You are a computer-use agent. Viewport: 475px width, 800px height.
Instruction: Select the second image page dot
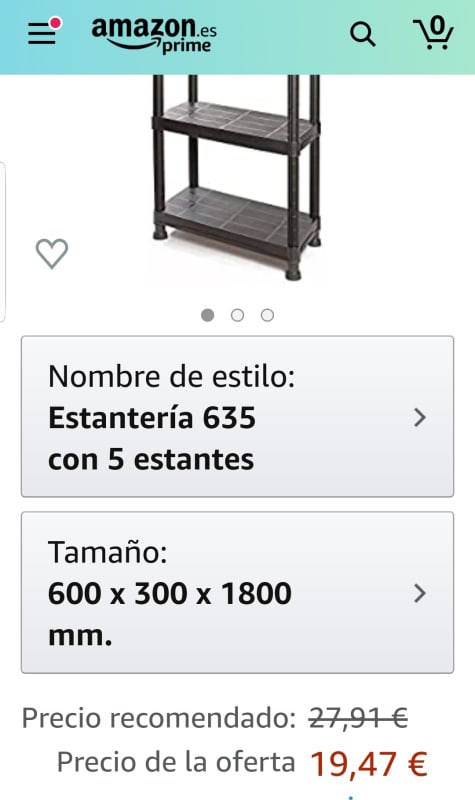237,315
